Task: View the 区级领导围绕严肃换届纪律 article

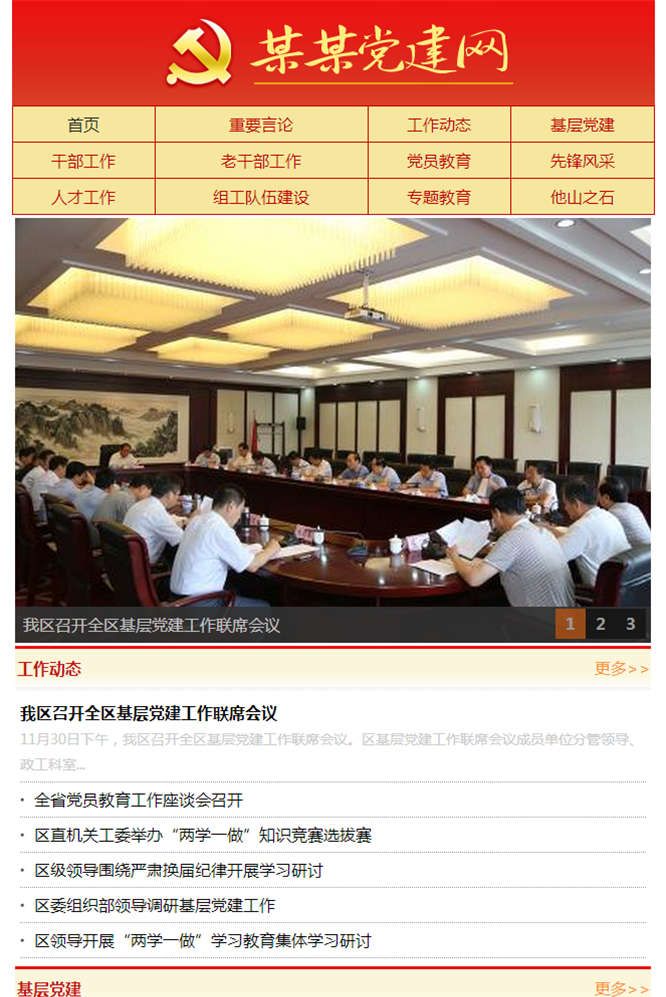Action: (x=179, y=870)
